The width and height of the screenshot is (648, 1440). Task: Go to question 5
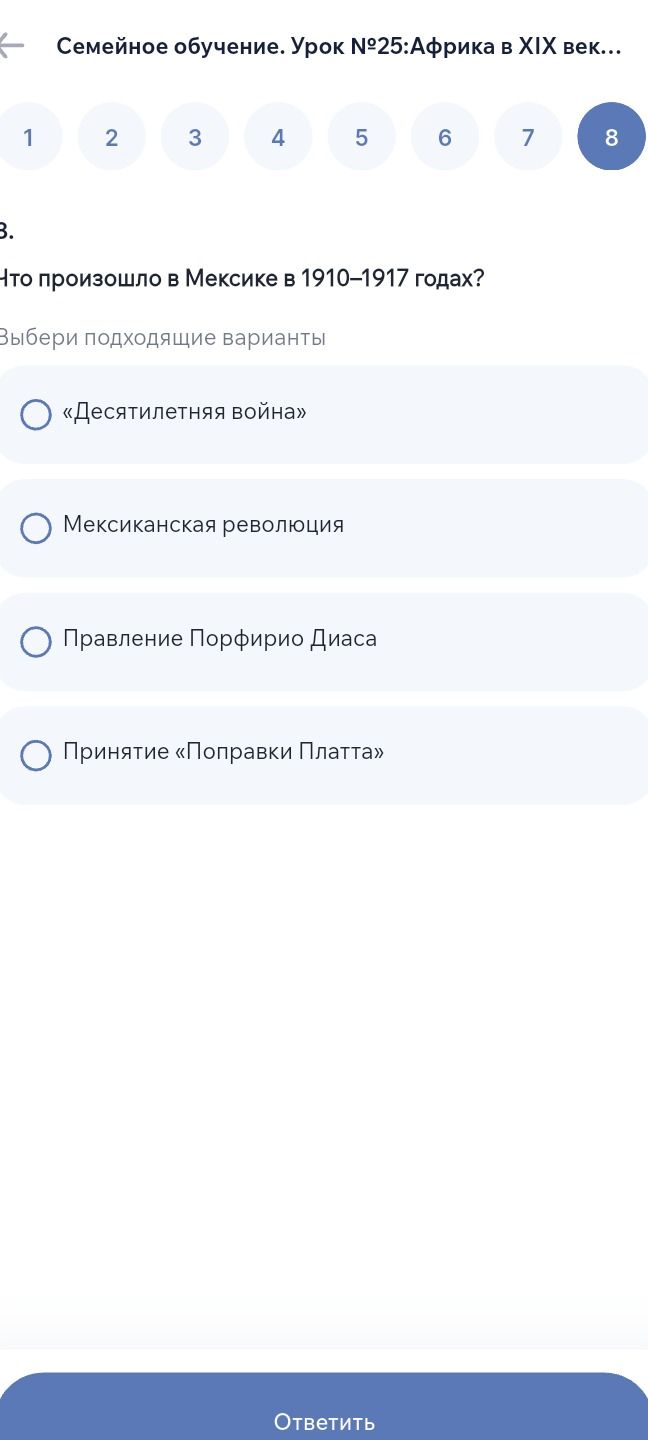[361, 137]
